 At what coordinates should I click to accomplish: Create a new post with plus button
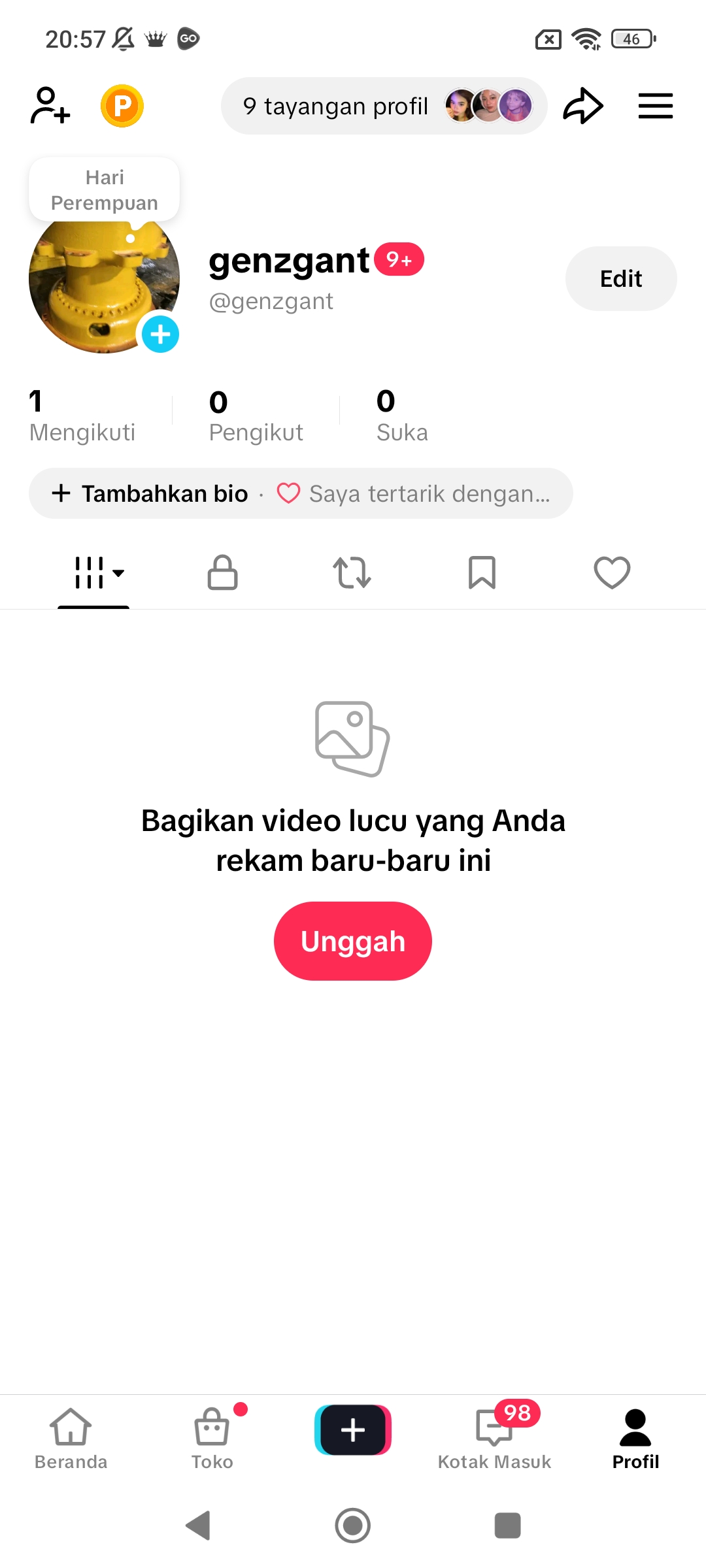353,1430
